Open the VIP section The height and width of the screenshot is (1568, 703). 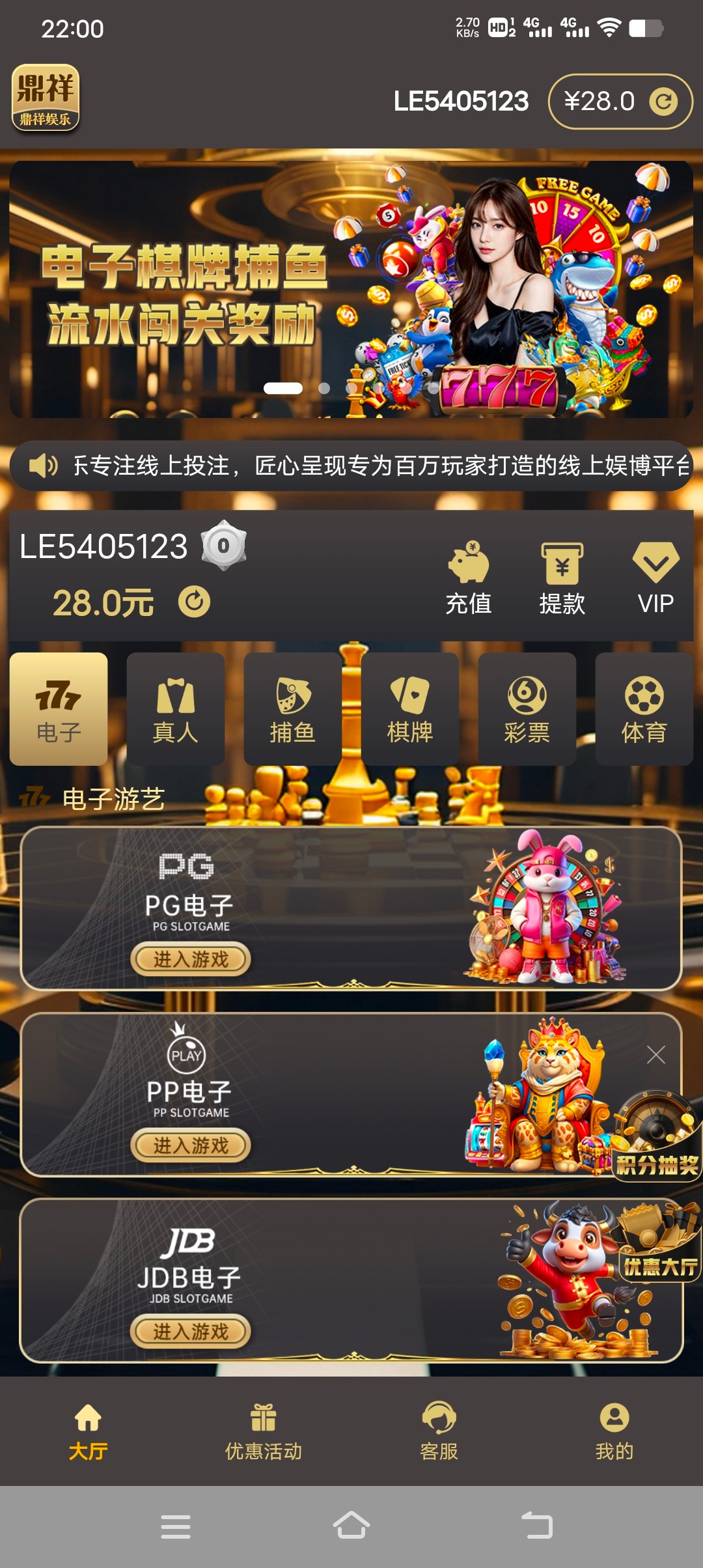point(655,578)
